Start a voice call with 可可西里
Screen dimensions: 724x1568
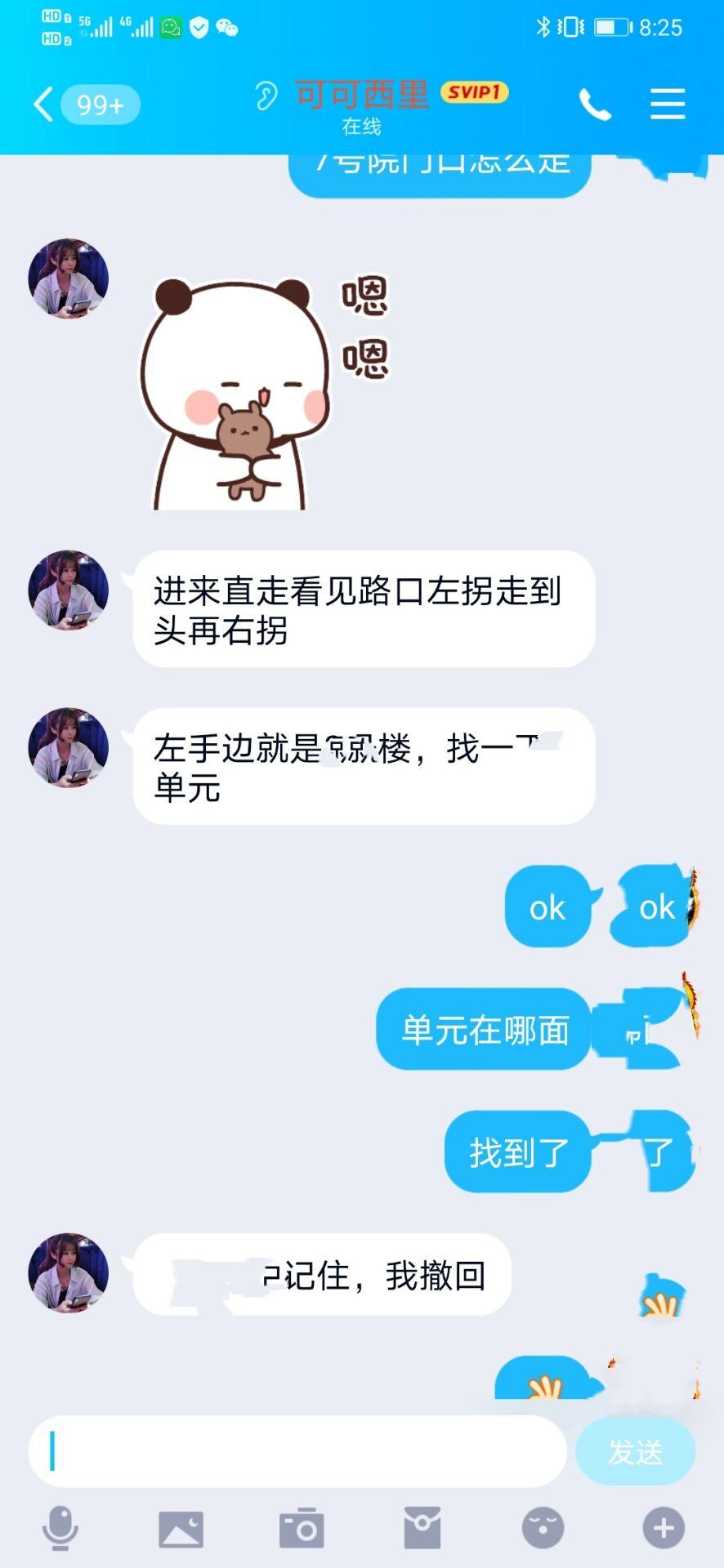pos(594,105)
